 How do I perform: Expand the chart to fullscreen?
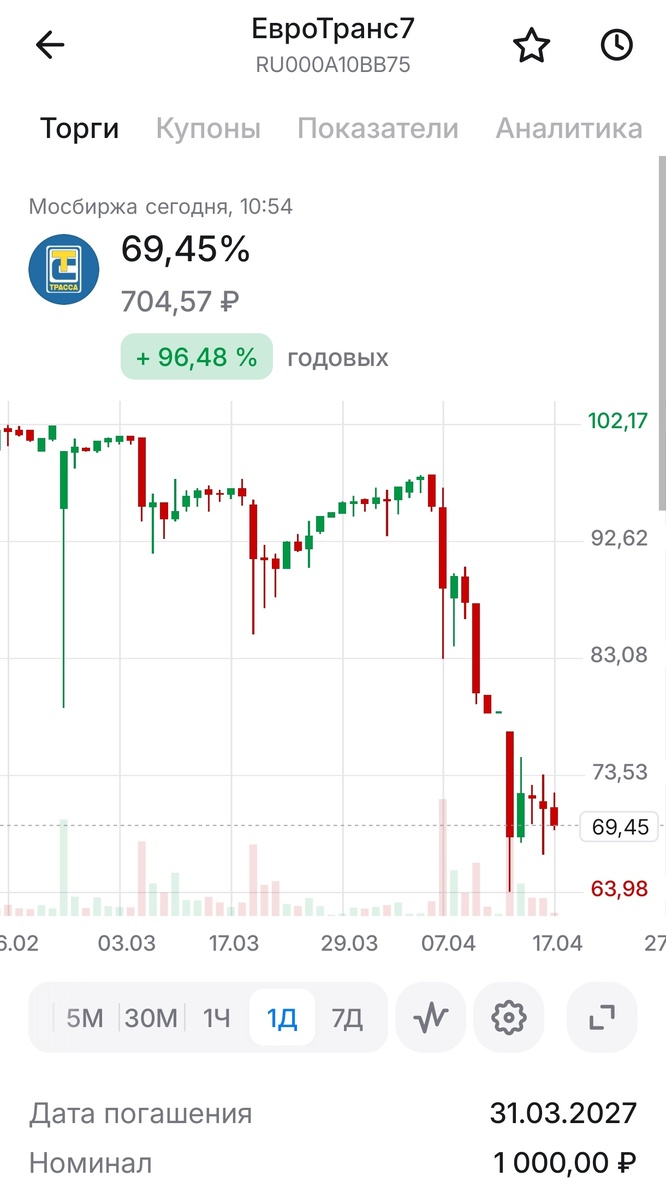click(x=601, y=1018)
